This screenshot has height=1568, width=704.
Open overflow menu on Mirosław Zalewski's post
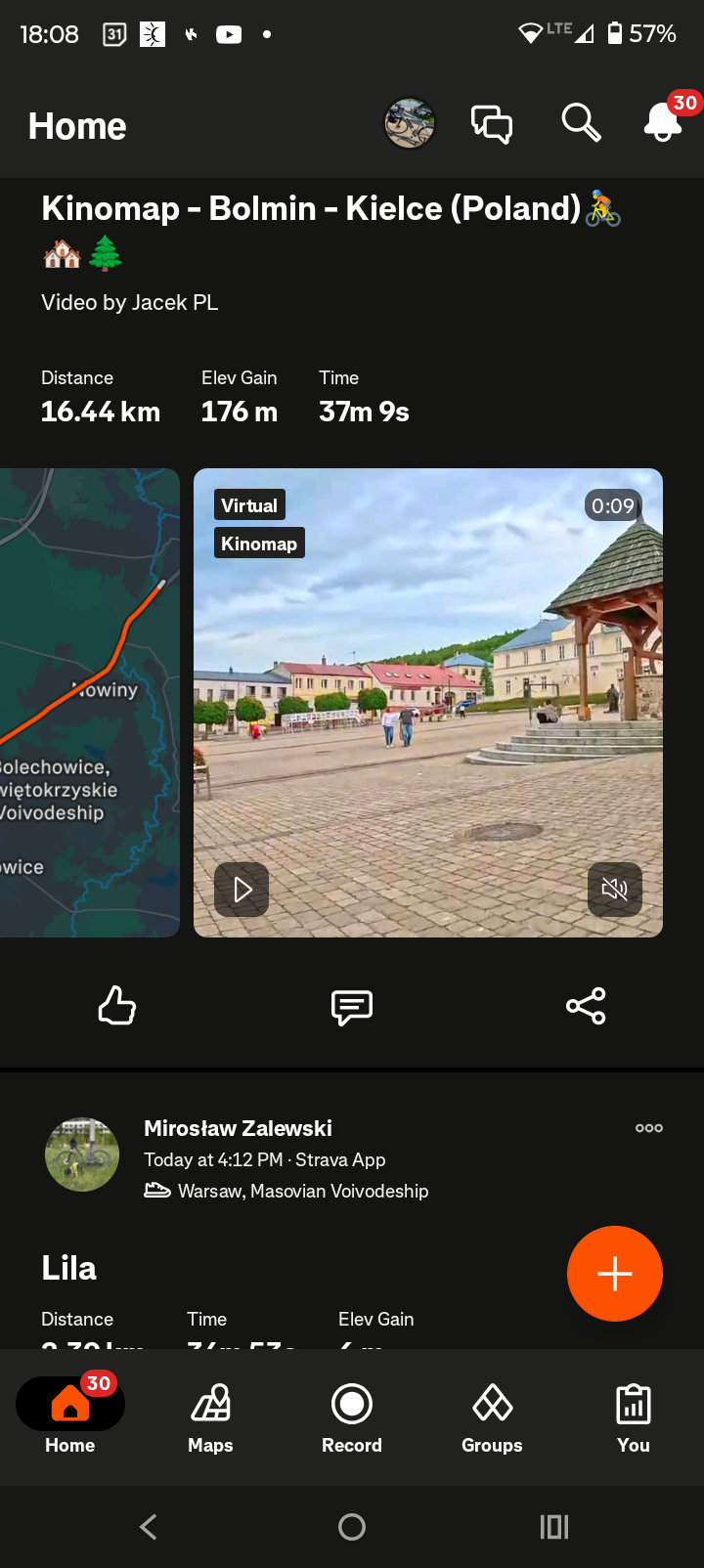click(x=648, y=1128)
